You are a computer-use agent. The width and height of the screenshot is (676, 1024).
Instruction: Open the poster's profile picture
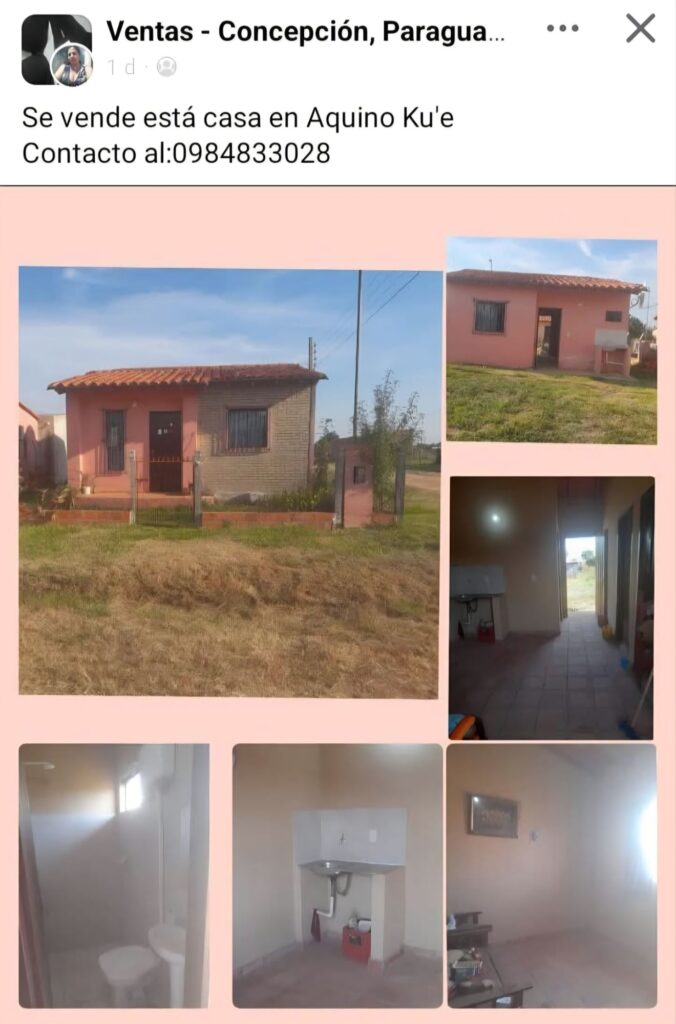coord(72,66)
